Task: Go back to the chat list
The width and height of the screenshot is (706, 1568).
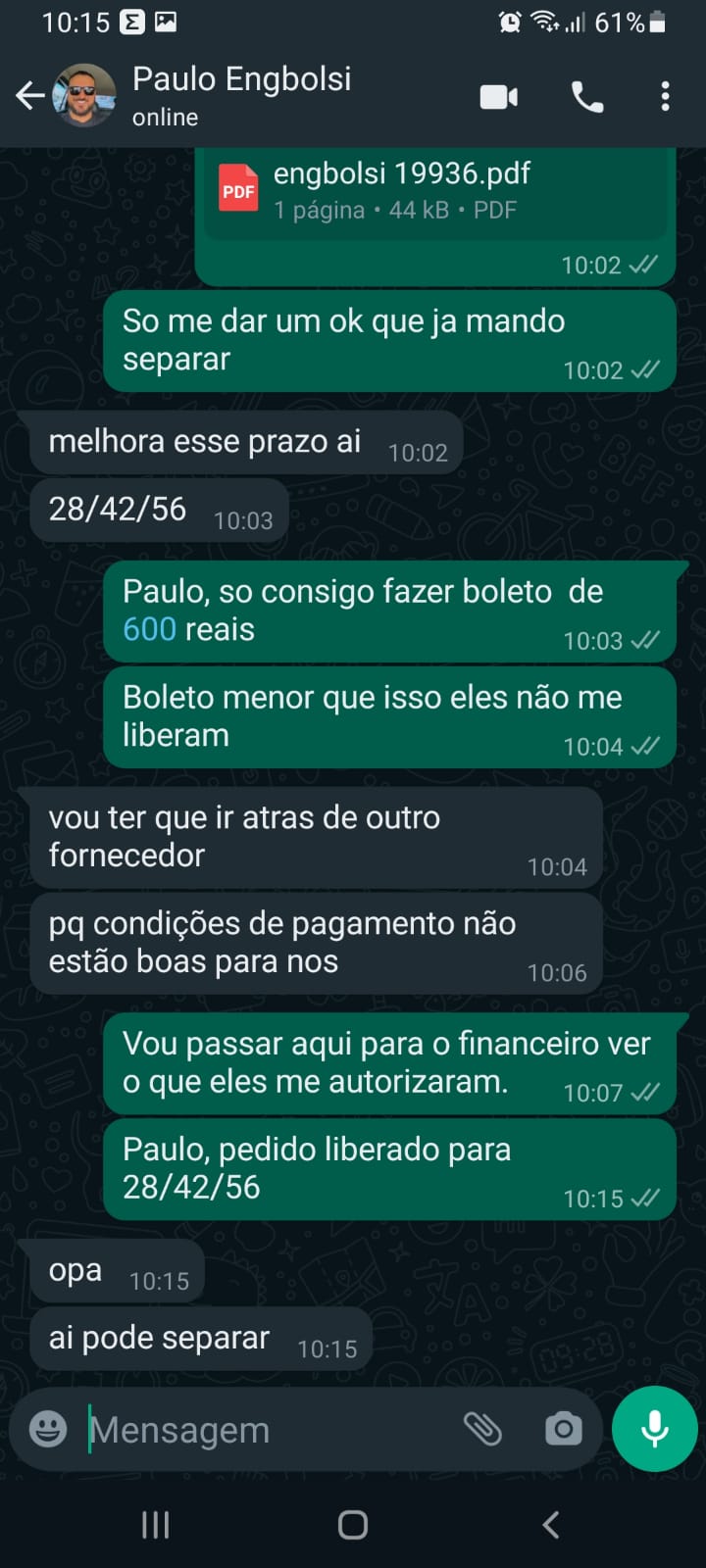Action: [x=29, y=96]
